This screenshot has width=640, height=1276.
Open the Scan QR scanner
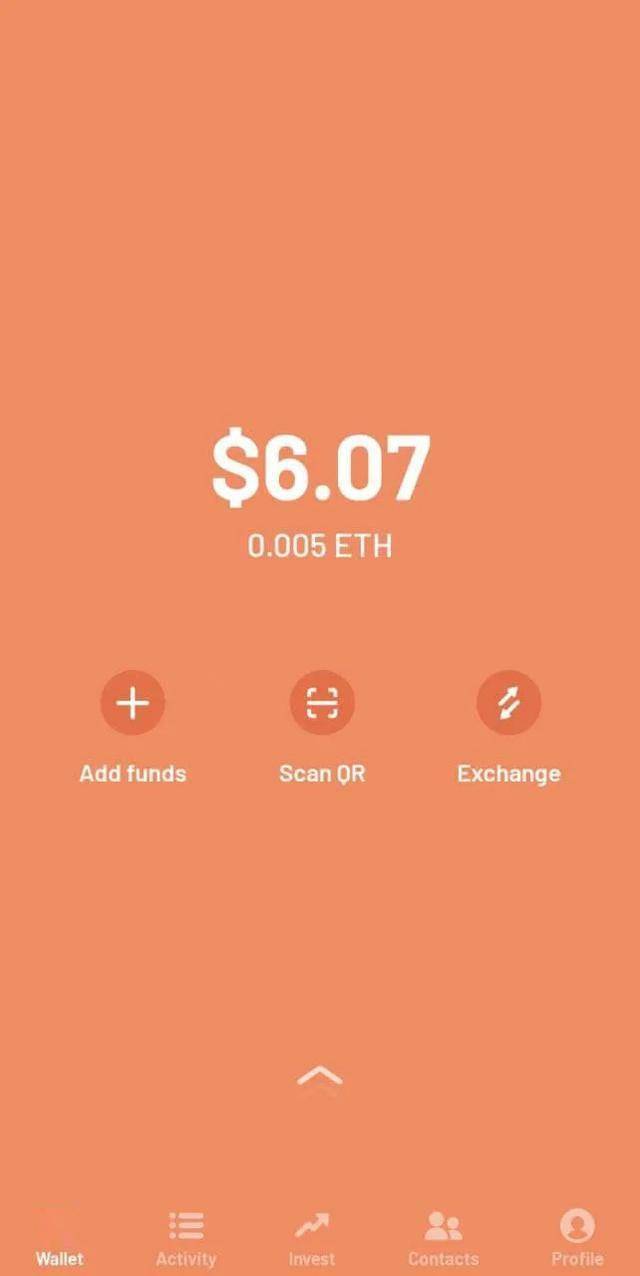click(322, 703)
